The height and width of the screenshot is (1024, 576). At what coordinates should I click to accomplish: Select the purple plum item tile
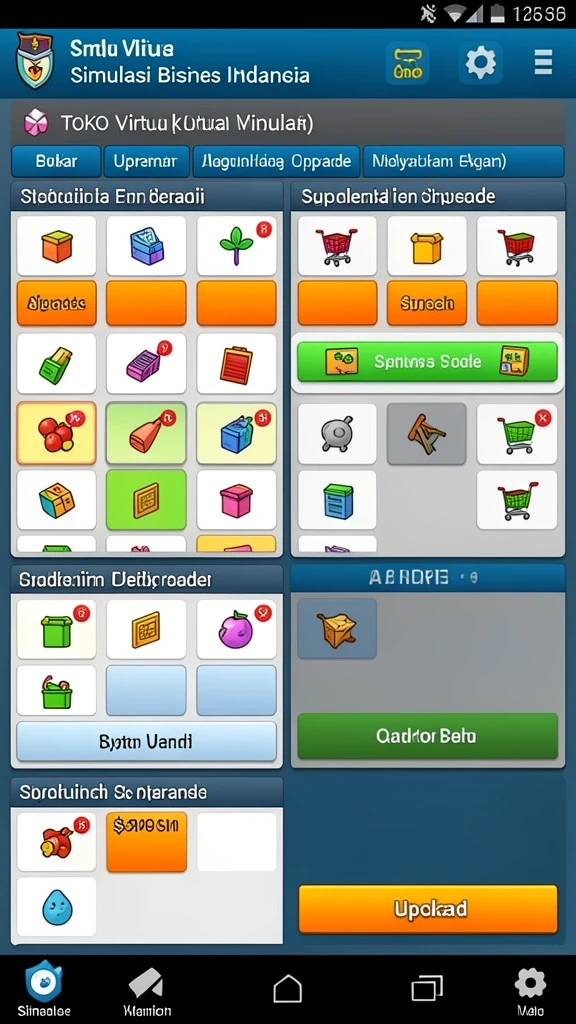click(x=236, y=629)
